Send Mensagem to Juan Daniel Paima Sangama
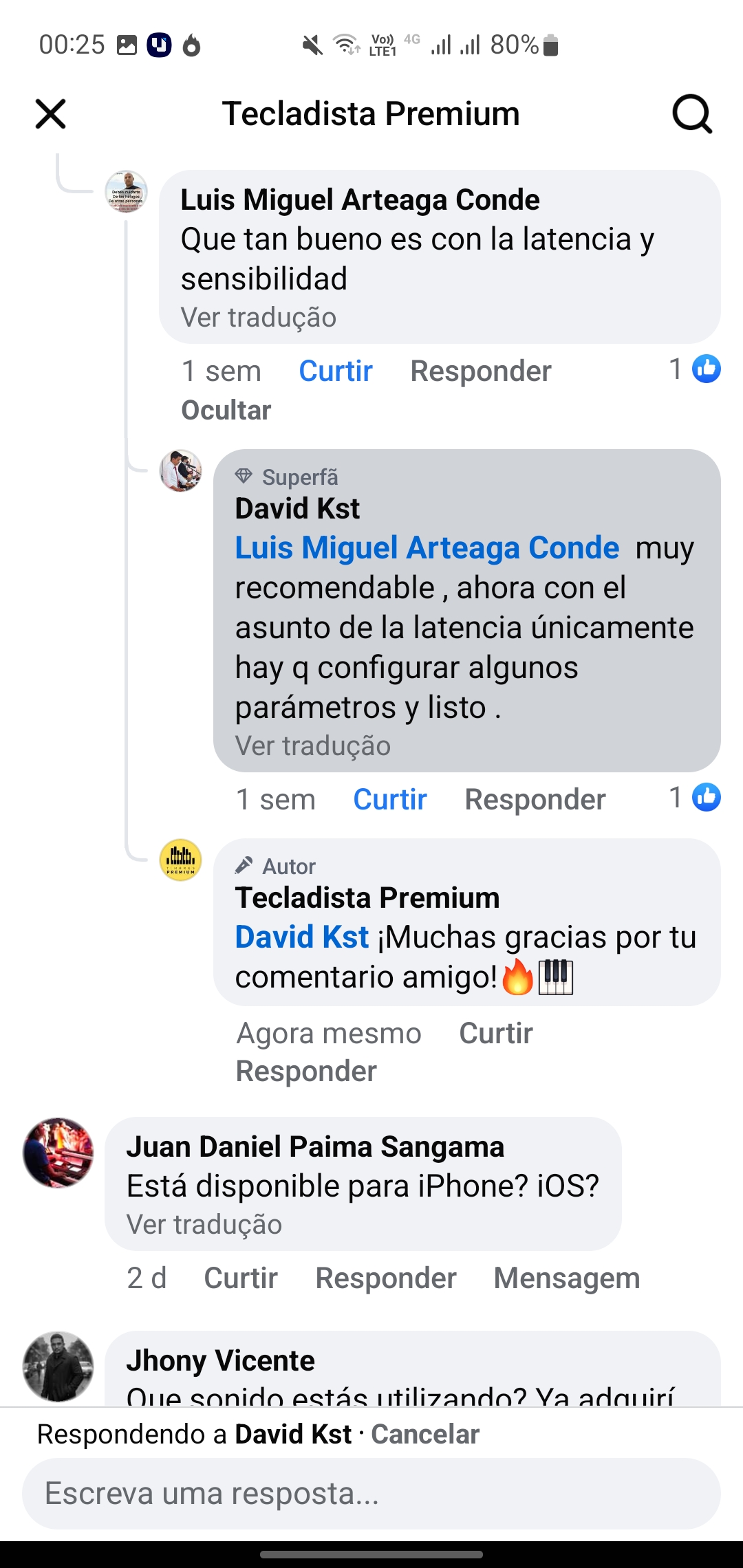743x1568 pixels. (566, 1278)
